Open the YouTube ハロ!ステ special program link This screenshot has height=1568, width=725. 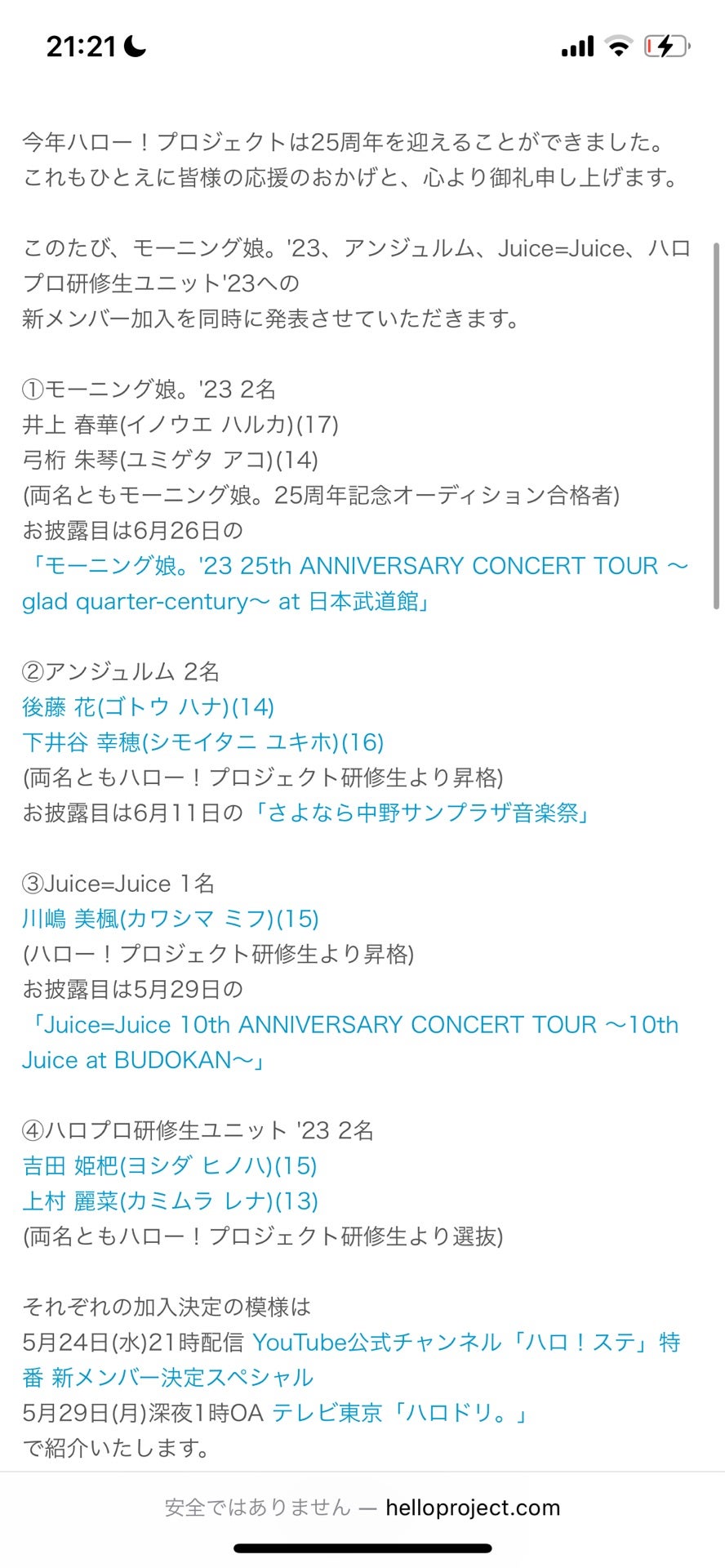[465, 1343]
